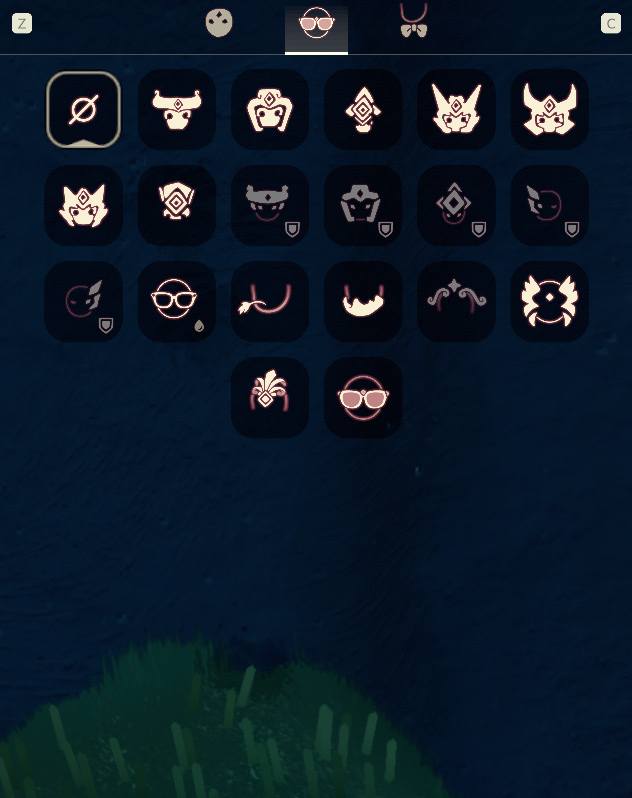The image size is (632, 798).
Task: Select the feathered headdress accessory
Action: 269,397
